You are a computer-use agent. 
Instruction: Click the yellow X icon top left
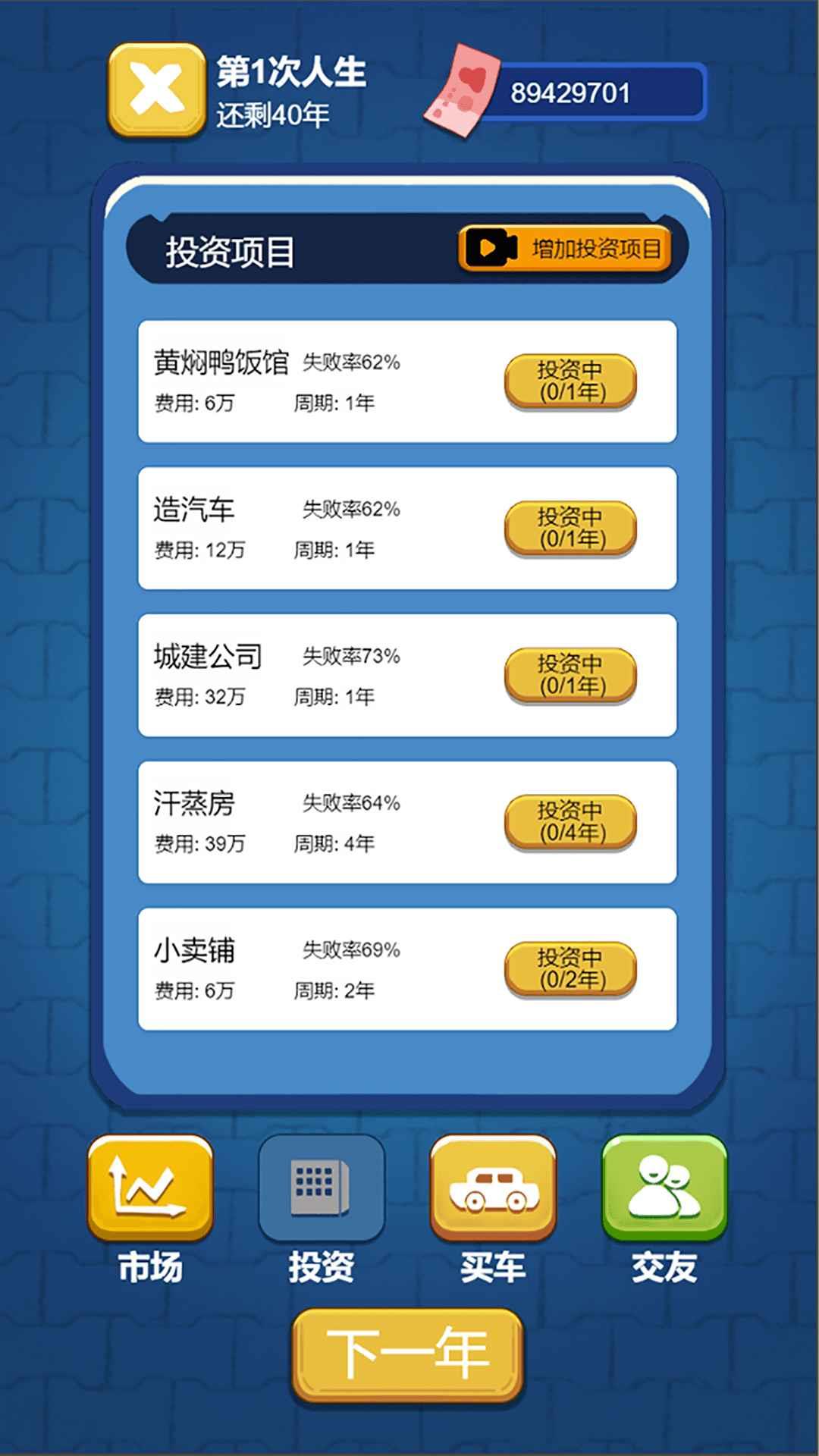(x=155, y=87)
